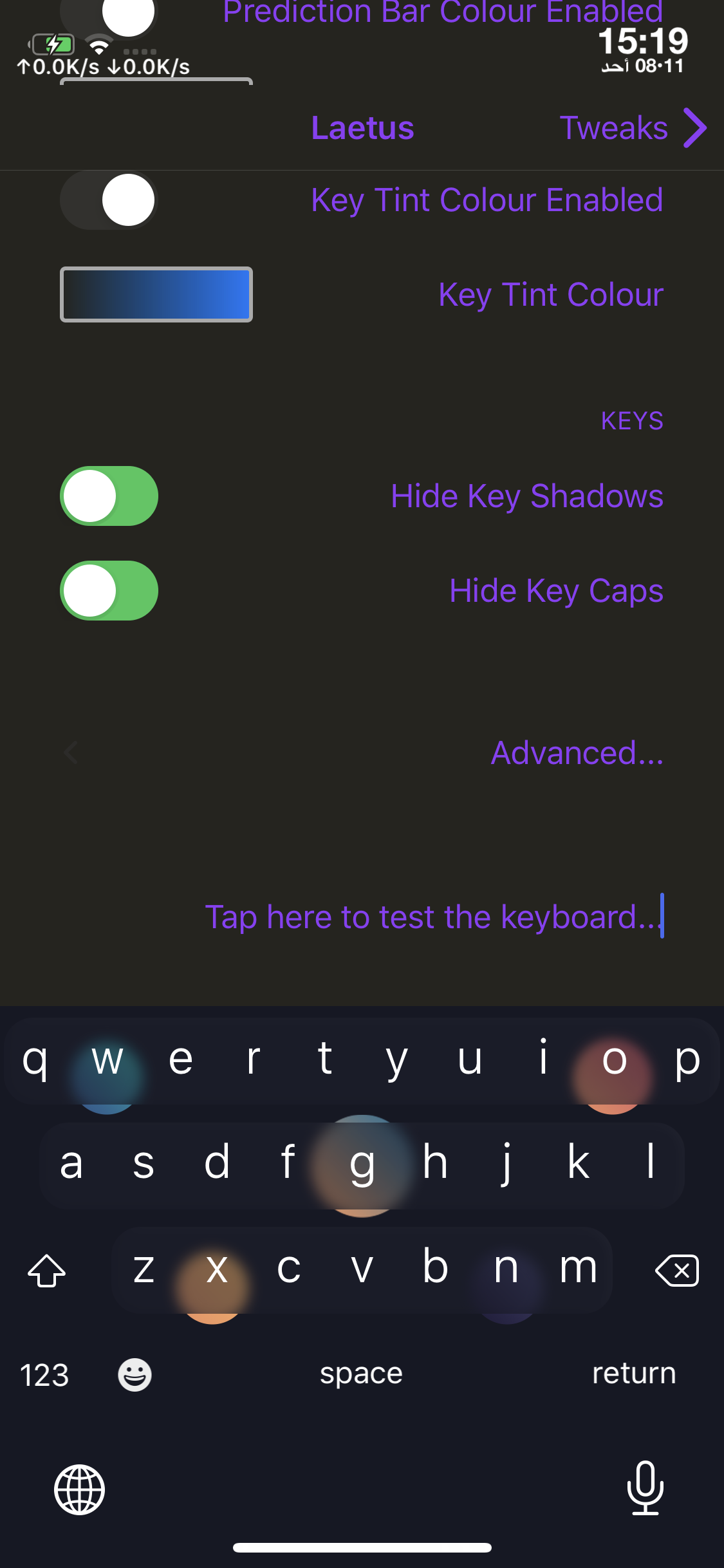Turn off Hide Key Shadows
The image size is (724, 1568).
coord(109,496)
